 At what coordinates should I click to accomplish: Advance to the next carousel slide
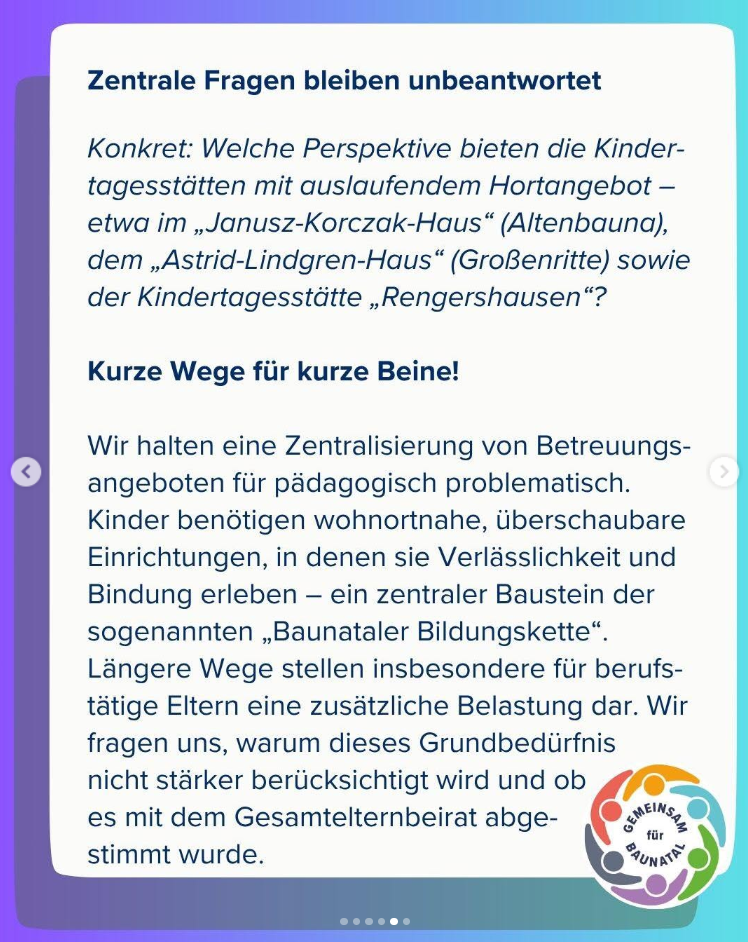click(723, 471)
